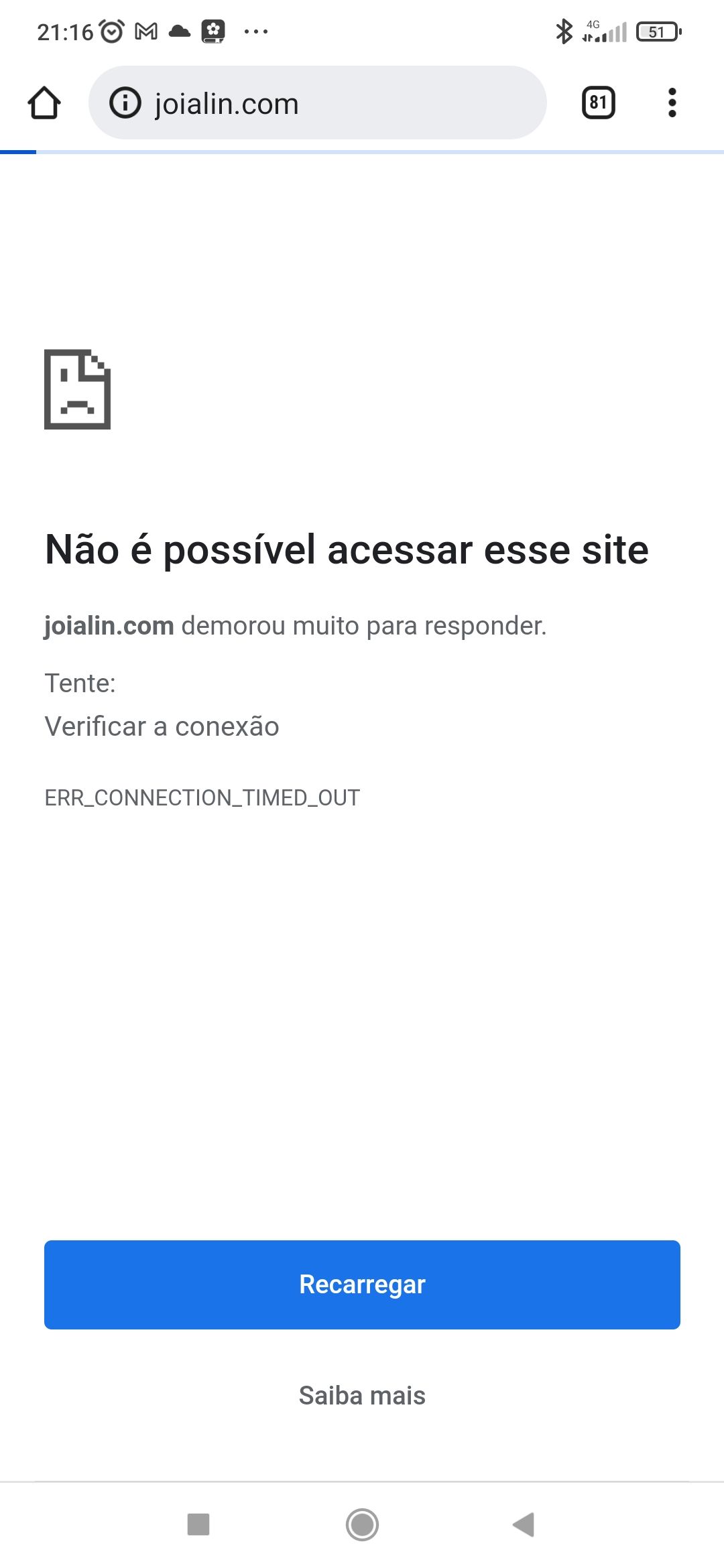Go back using the system back button
This screenshot has height=1568, width=724.
[524, 1524]
